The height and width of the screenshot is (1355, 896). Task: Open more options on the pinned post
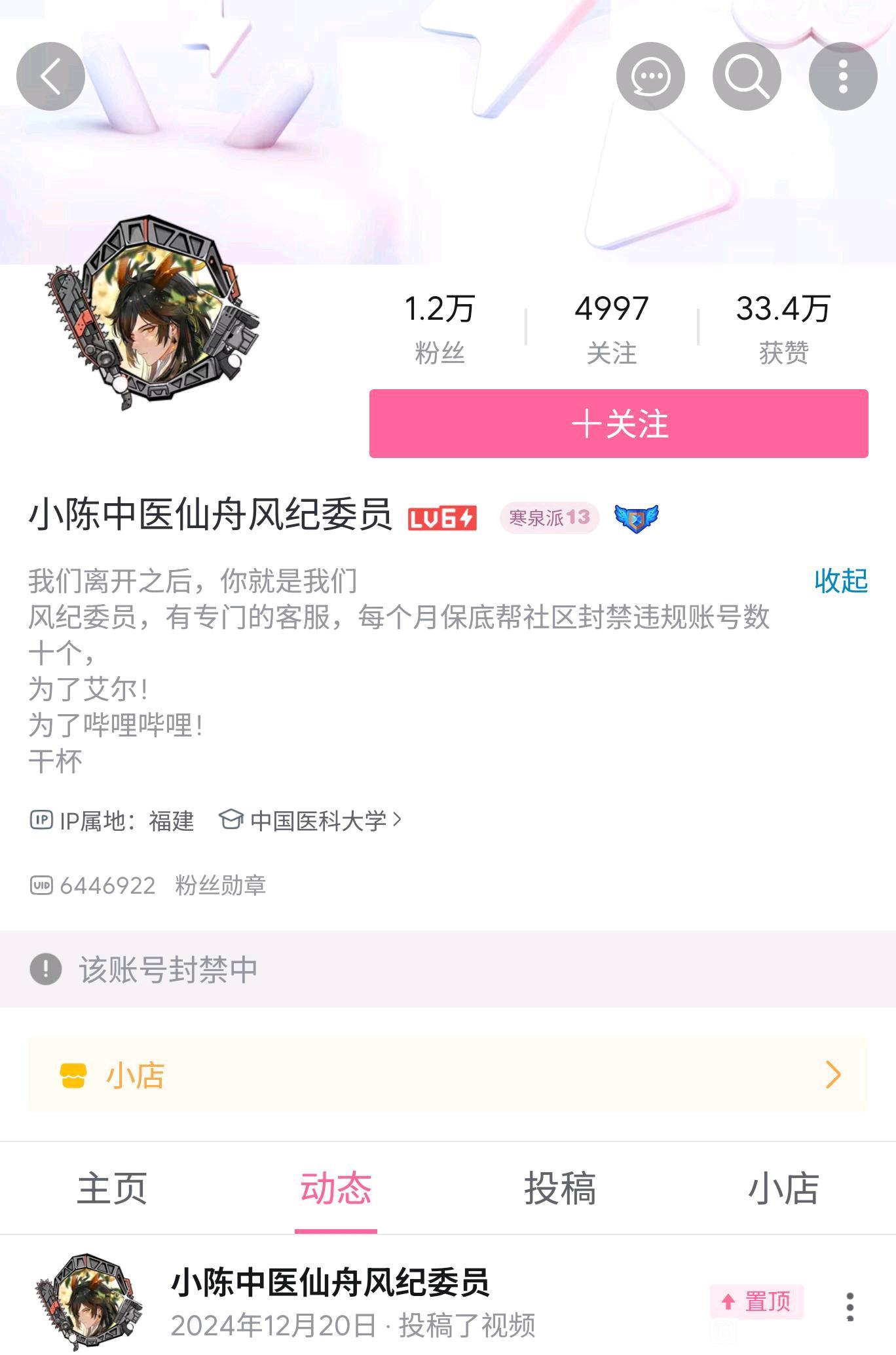tap(849, 1307)
